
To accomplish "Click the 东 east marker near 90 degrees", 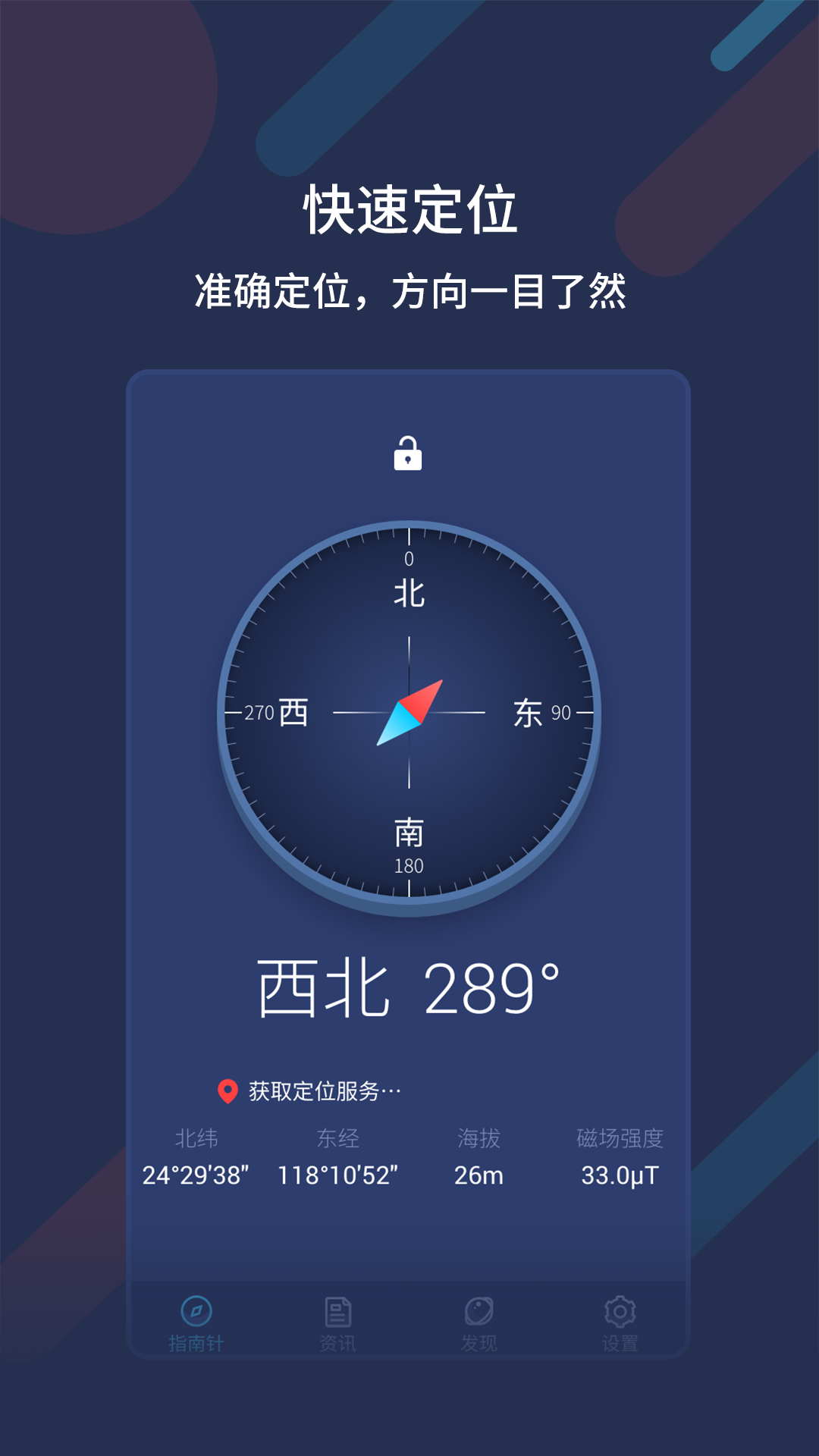I will point(529,713).
